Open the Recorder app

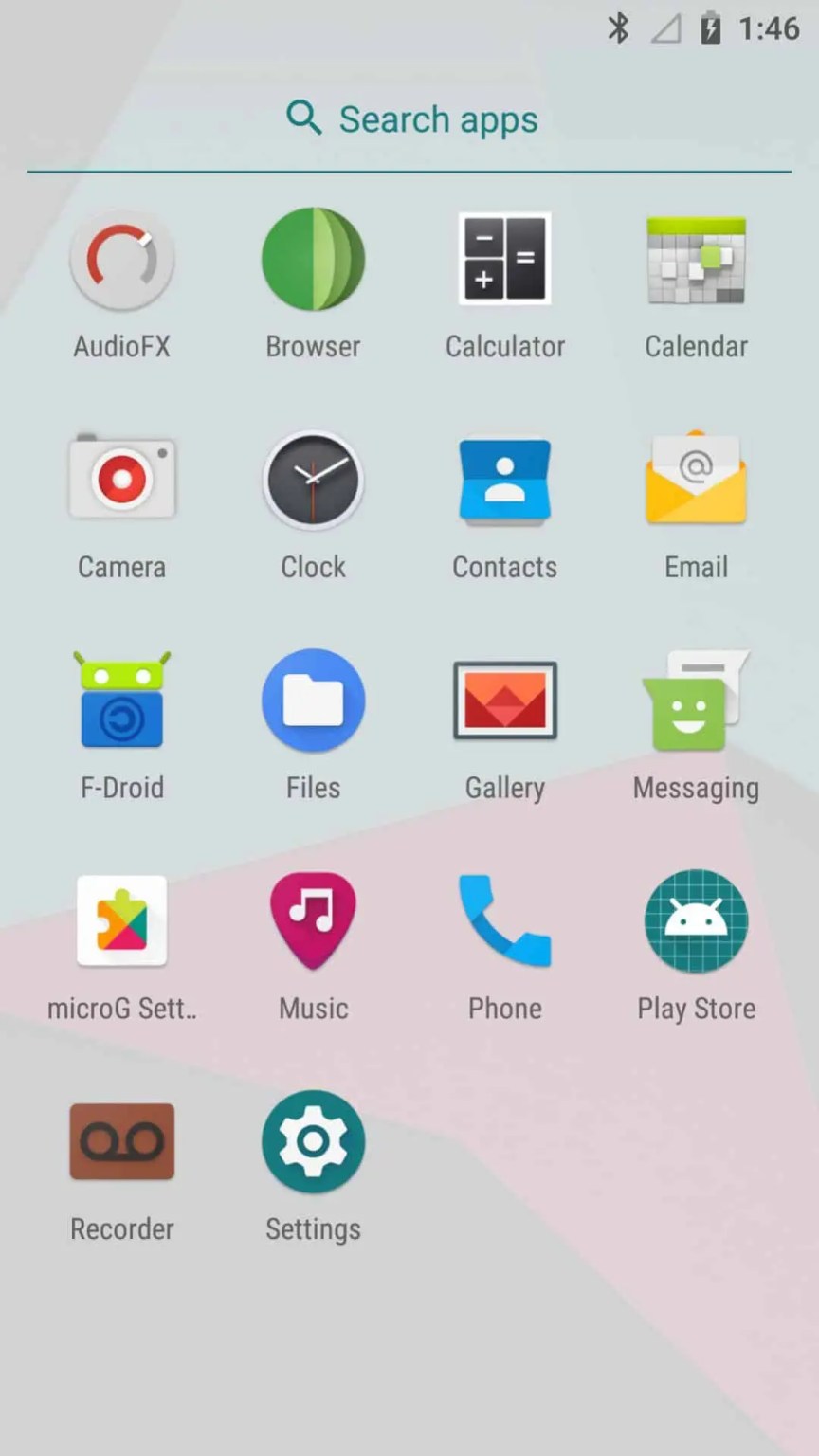121,1141
